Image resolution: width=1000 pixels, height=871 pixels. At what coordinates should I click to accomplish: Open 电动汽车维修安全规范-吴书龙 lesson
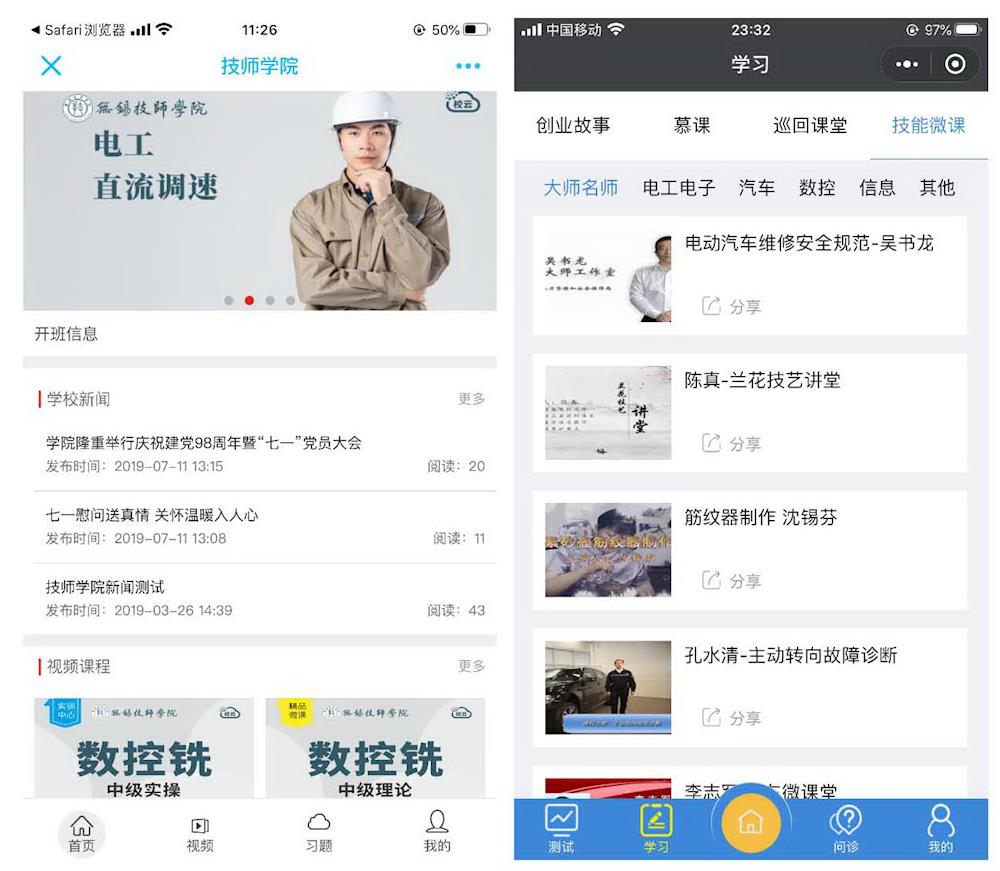point(808,243)
